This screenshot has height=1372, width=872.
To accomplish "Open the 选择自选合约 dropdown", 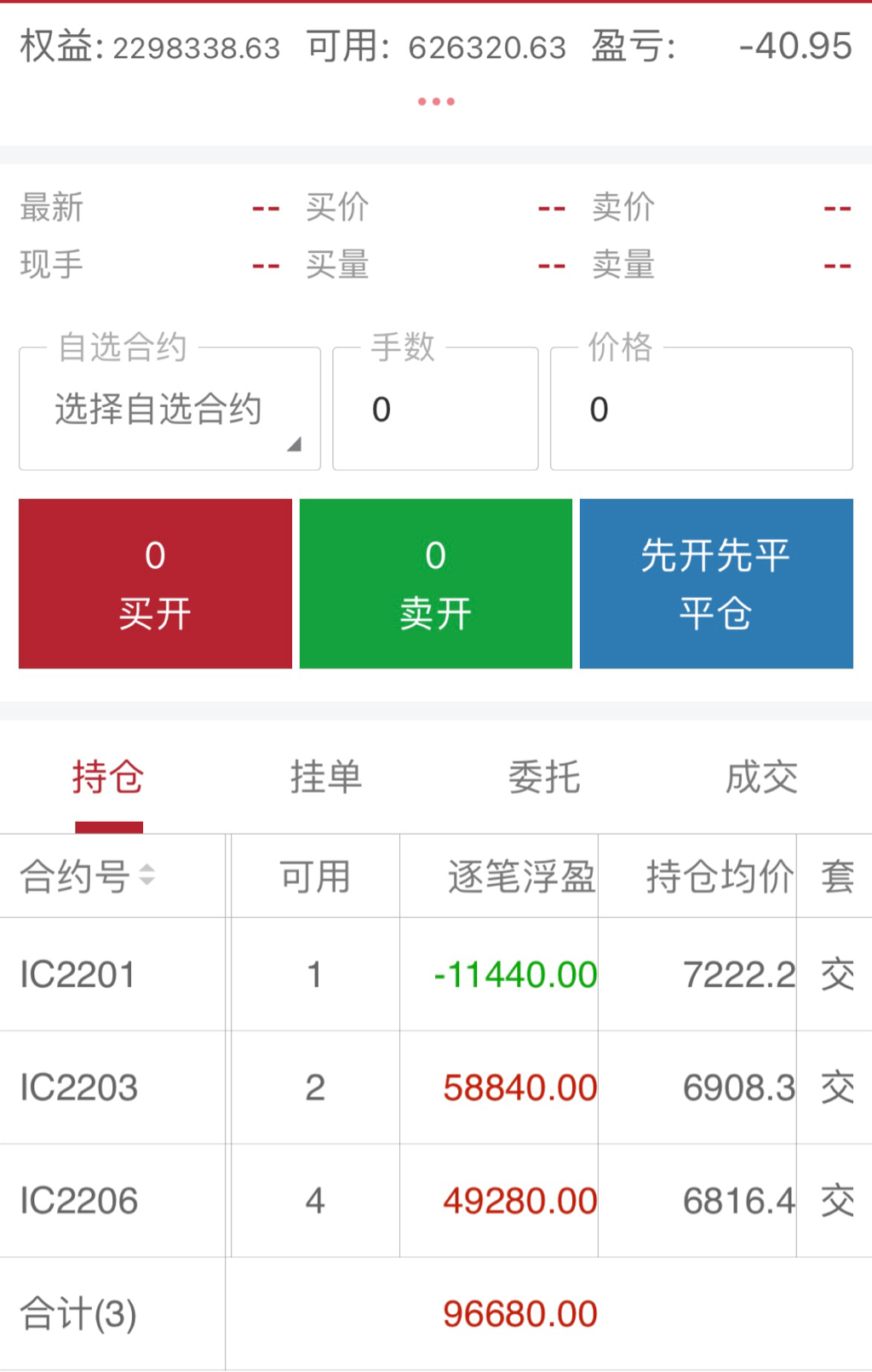I will 169,410.
